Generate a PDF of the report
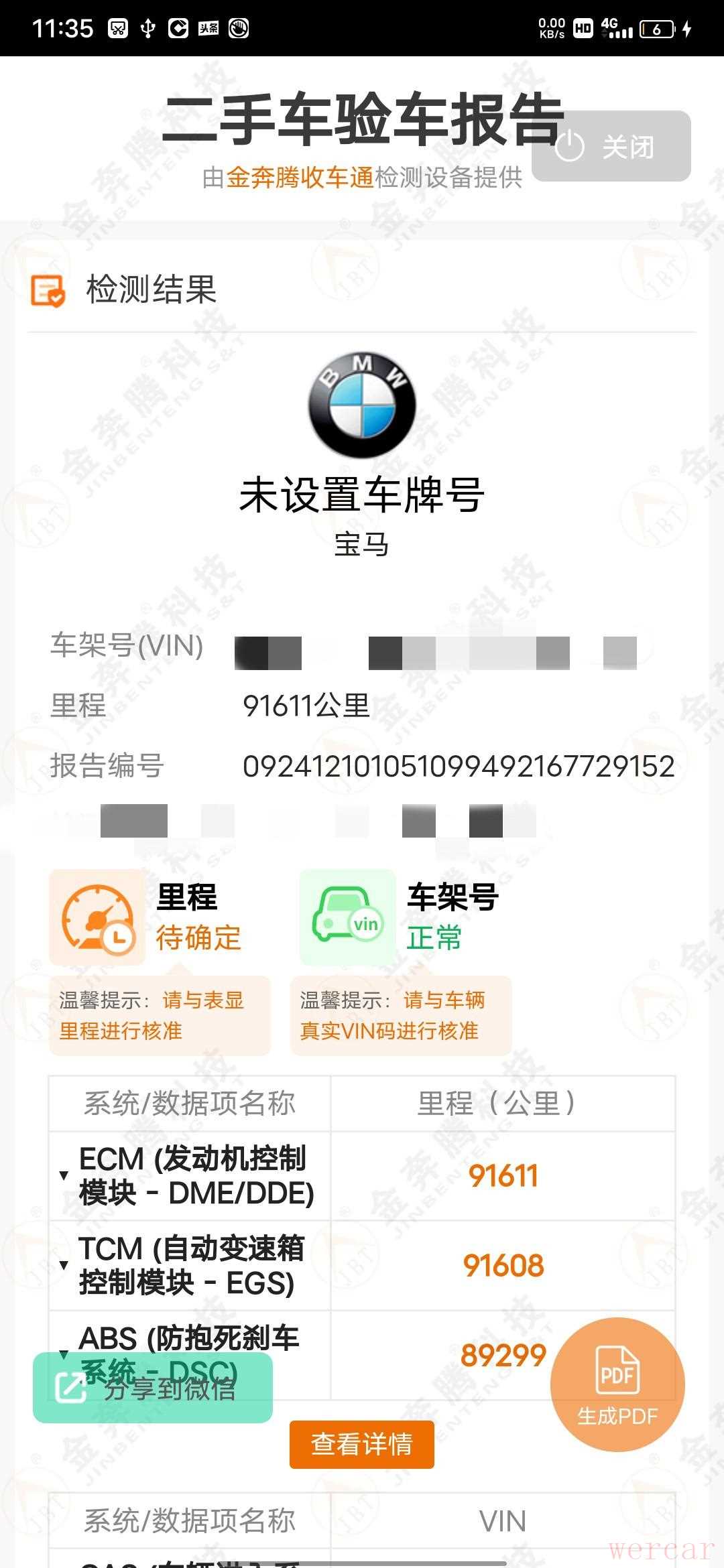 coord(617,1384)
